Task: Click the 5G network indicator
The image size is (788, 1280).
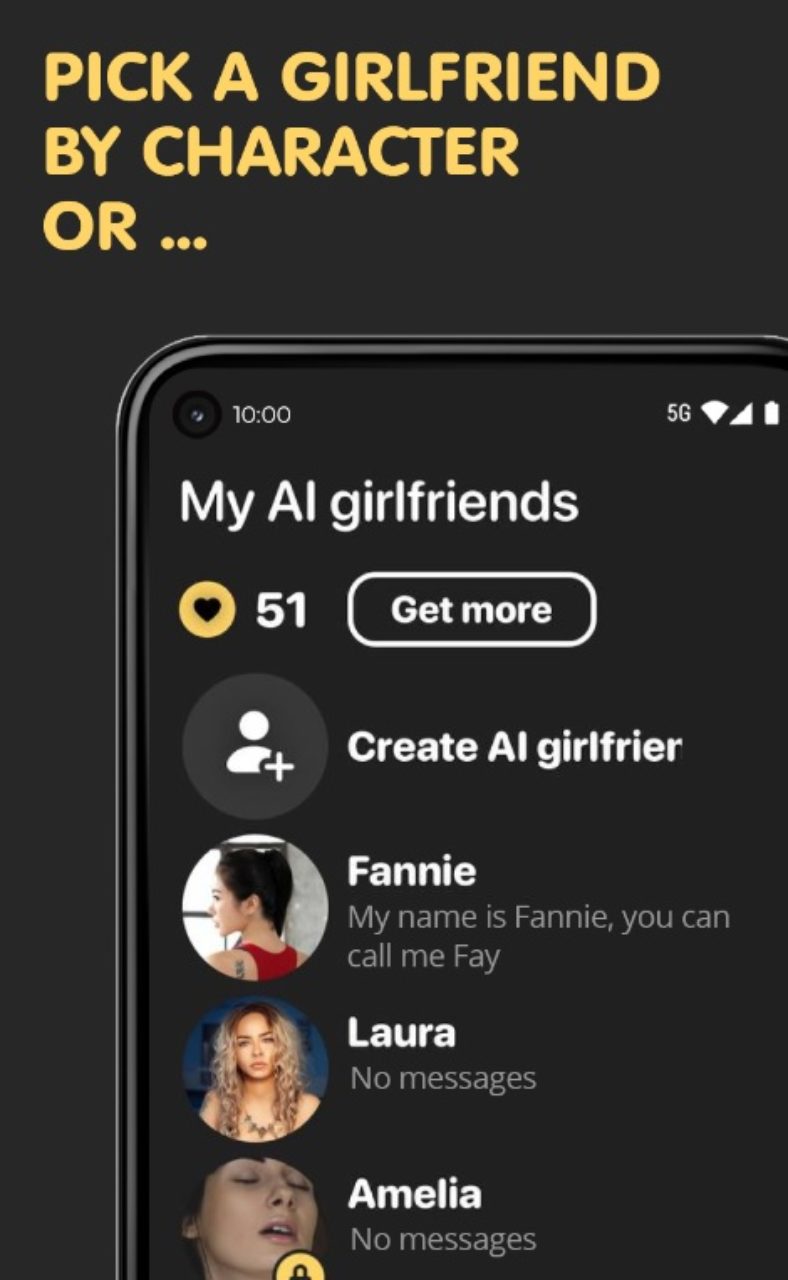Action: point(677,410)
